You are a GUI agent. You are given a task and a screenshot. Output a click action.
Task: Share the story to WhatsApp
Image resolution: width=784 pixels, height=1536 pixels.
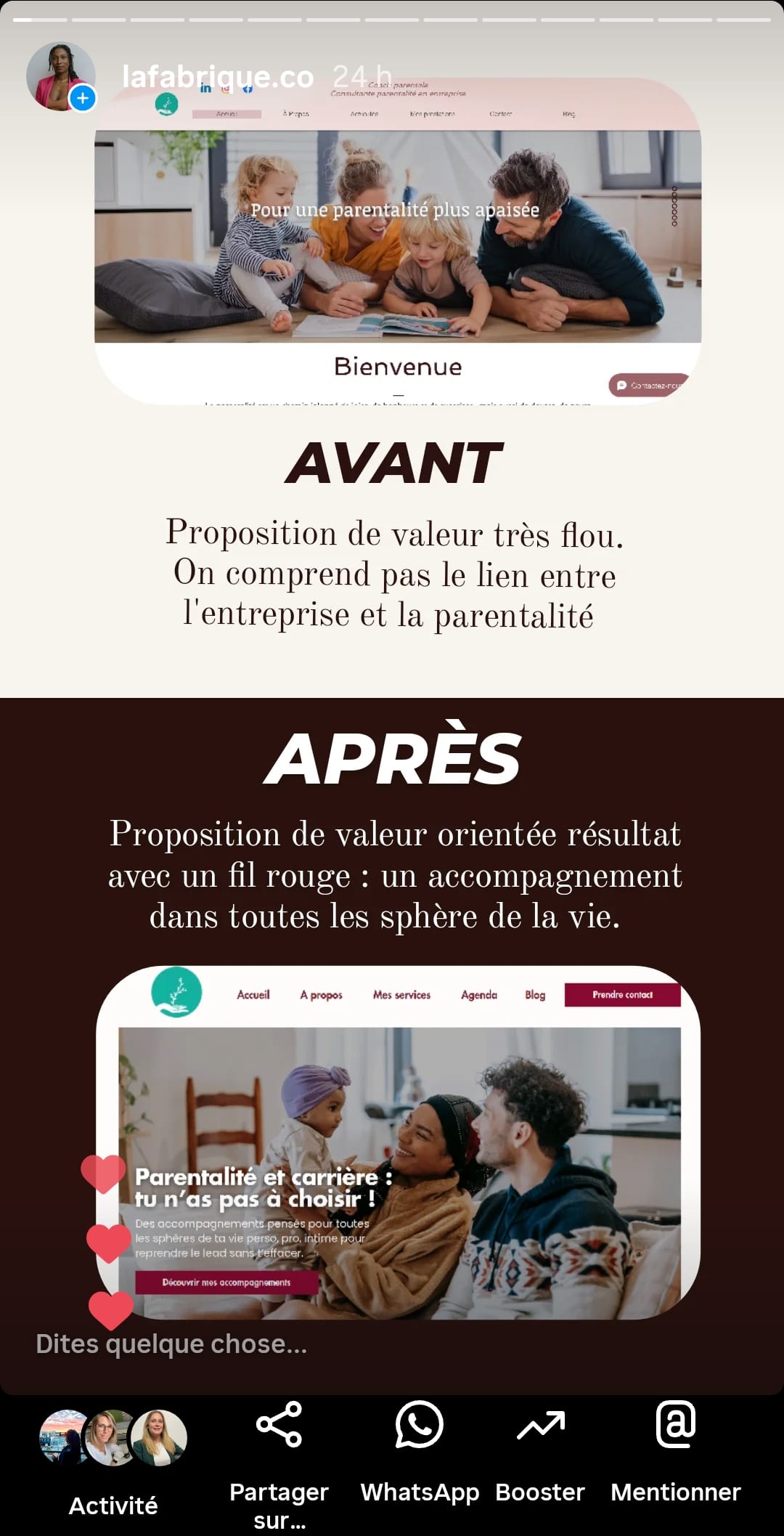420,1452
